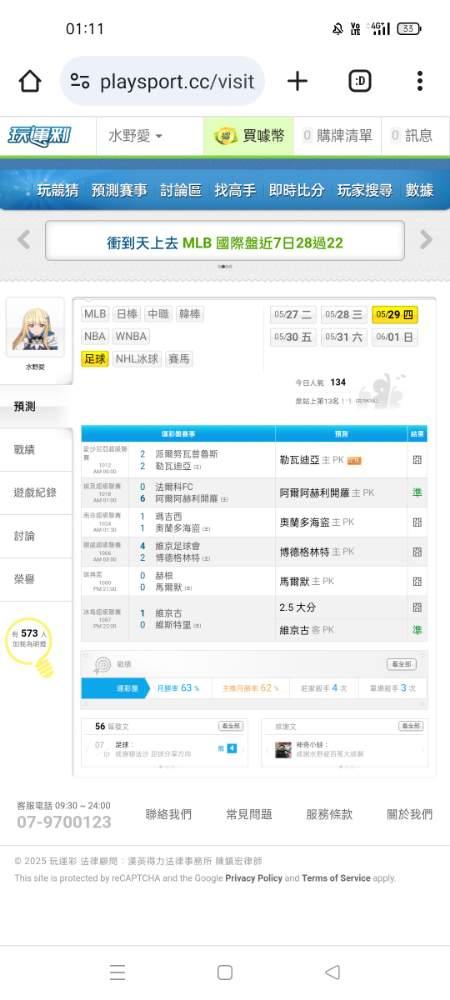Select the MLB league filter
Screen dimensions: 450x1000
point(95,314)
